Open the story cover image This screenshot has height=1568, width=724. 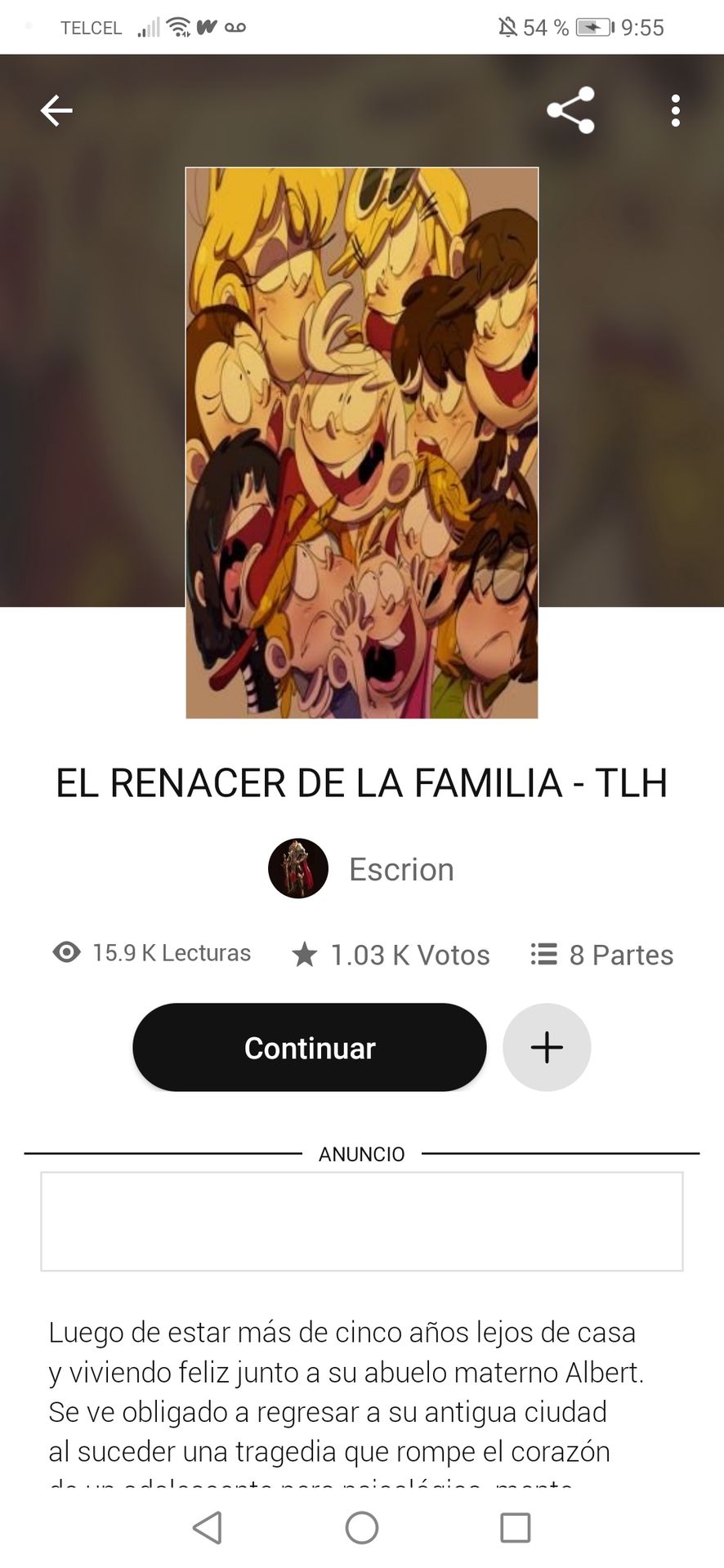(362, 443)
